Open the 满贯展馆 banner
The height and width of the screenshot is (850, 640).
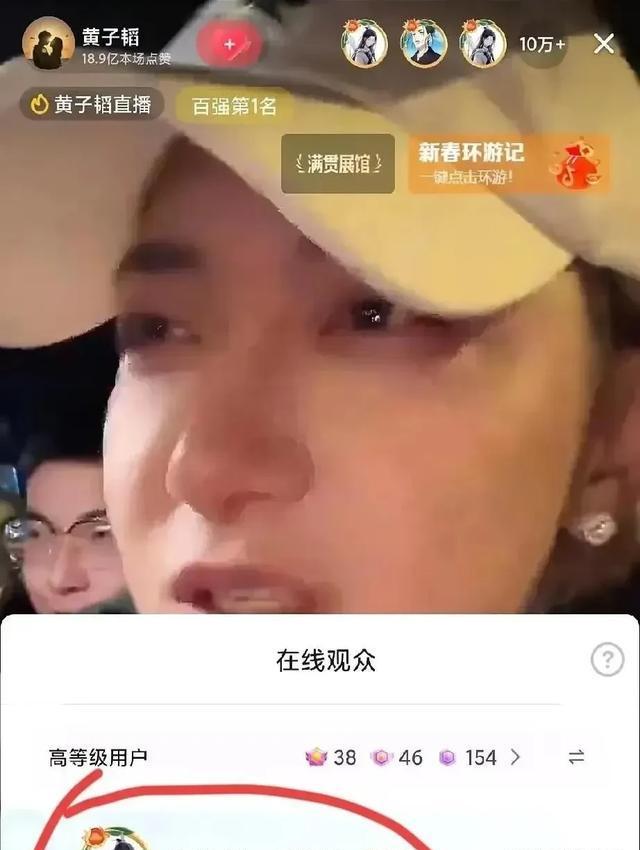click(x=338, y=163)
